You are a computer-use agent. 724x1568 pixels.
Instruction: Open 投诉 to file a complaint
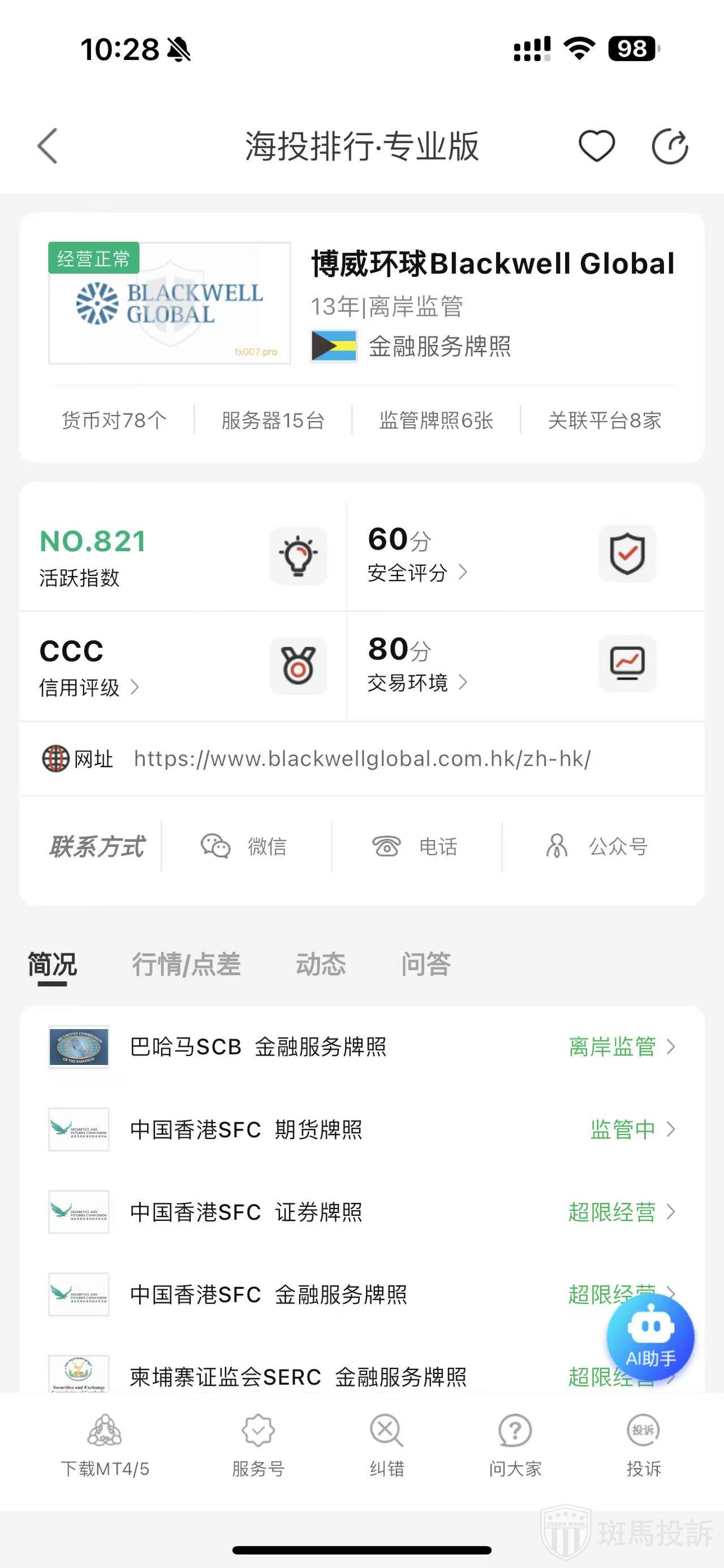(x=643, y=1446)
